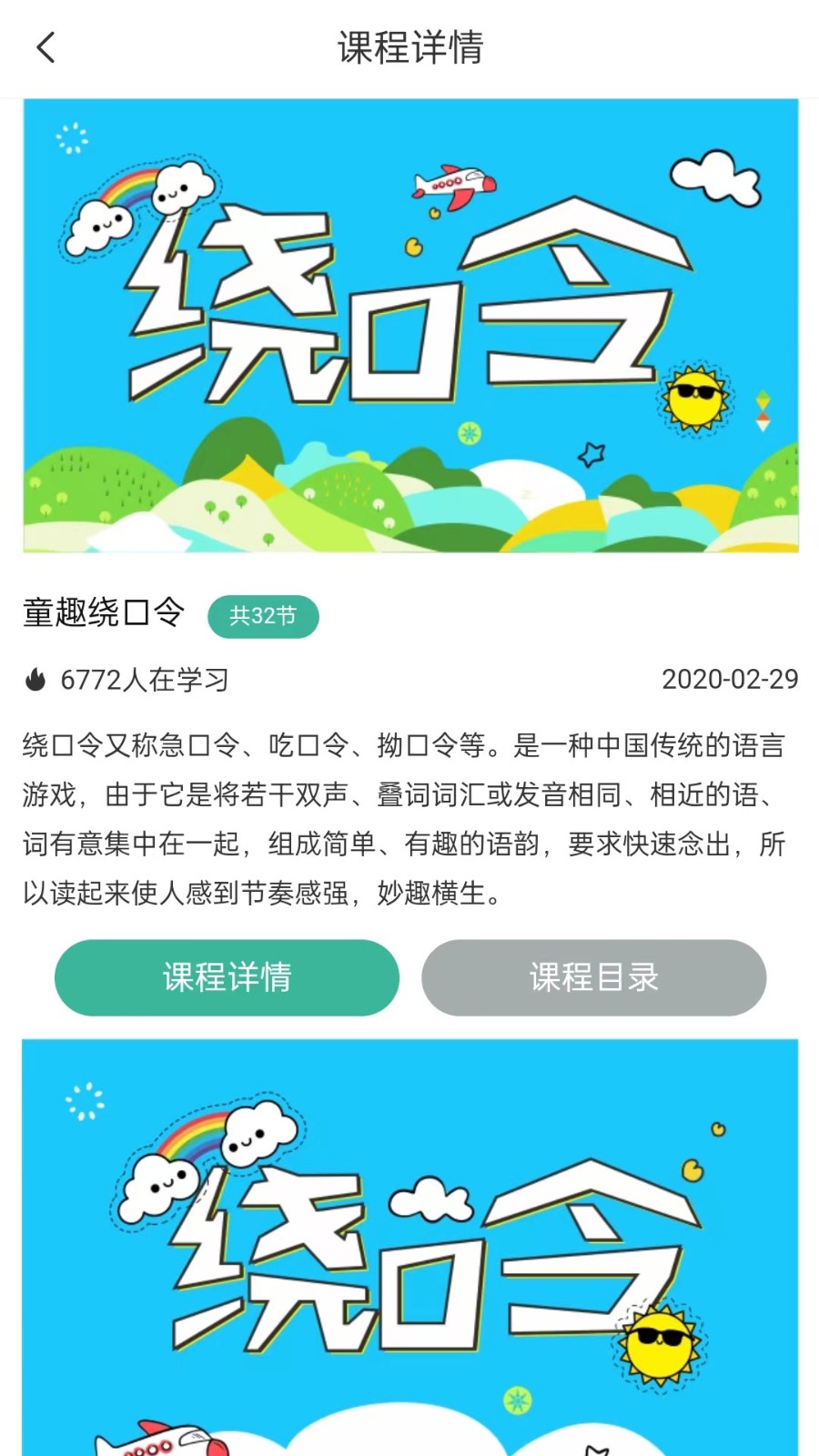
Task: Tap the lower 绕口令 banner image
Action: pyautogui.click(x=409, y=1247)
